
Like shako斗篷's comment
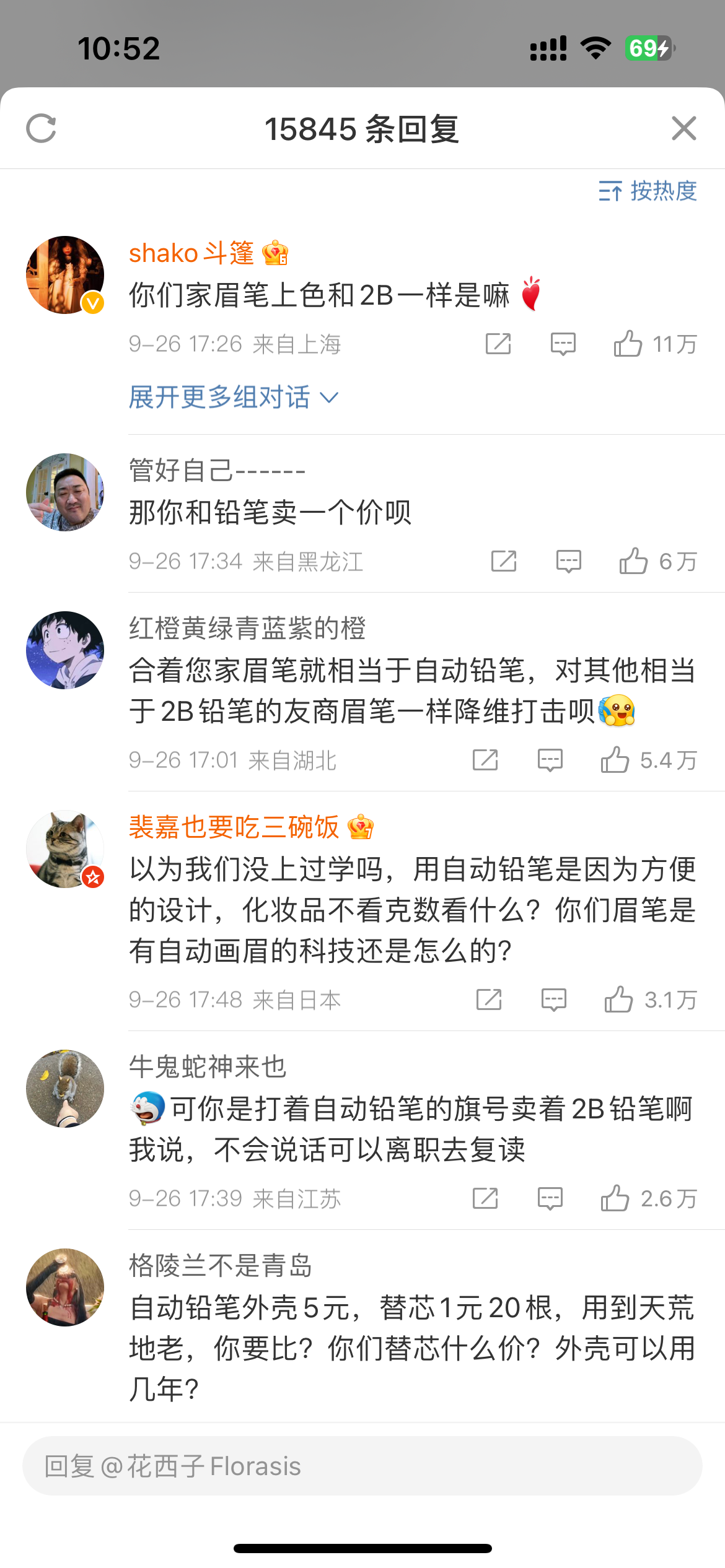628,344
